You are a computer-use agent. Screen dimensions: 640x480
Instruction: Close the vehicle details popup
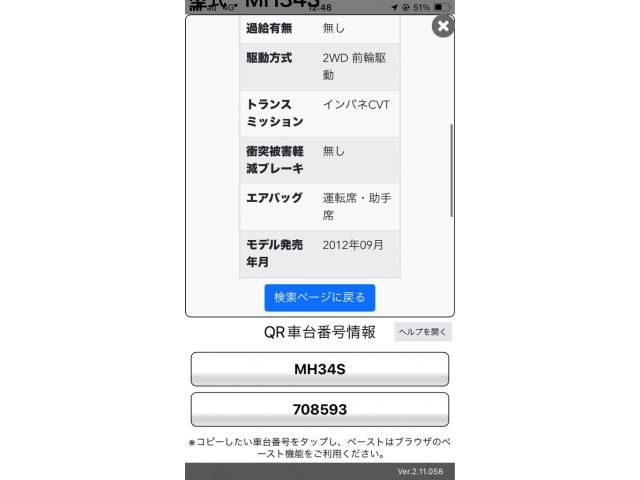[x=442, y=27]
